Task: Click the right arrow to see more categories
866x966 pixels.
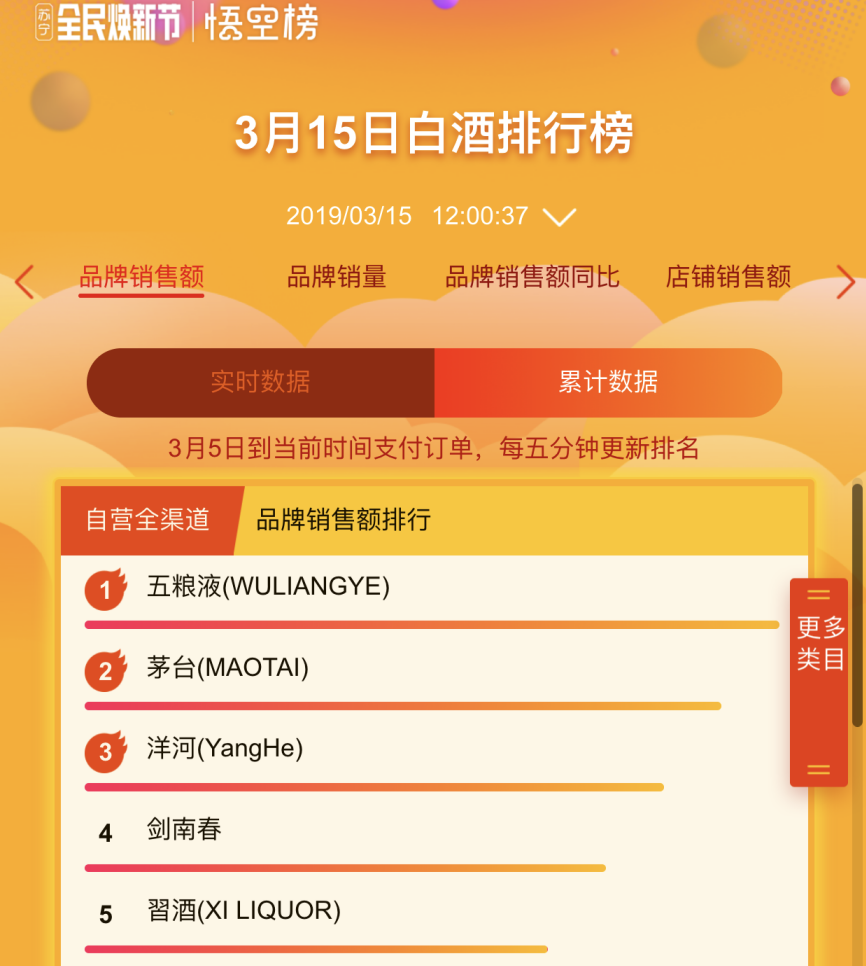Action: coord(847,282)
